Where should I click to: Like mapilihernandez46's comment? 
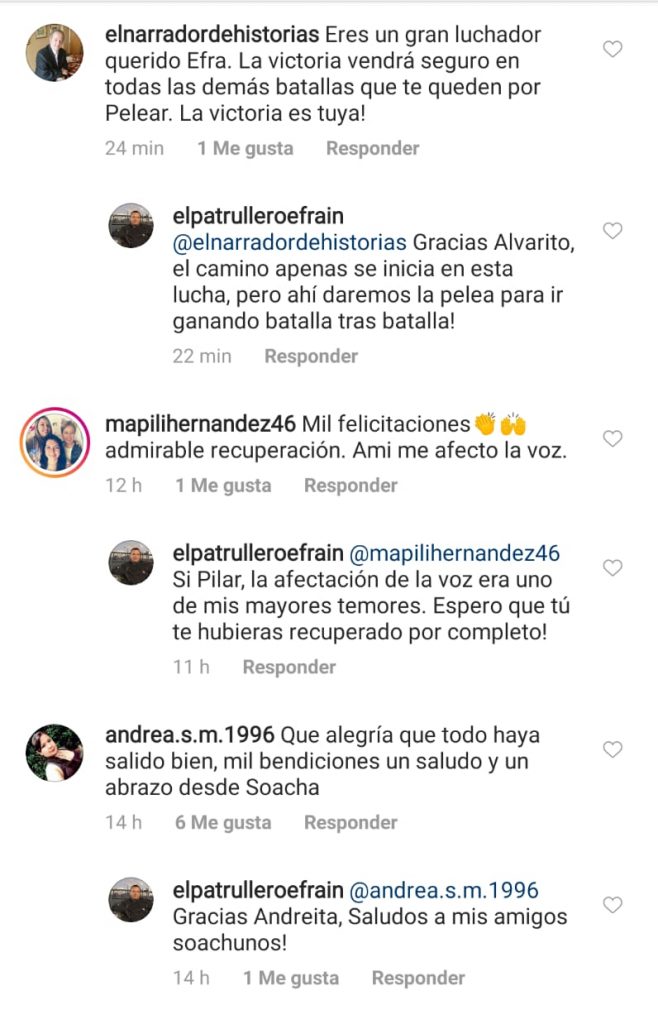[x=613, y=438]
